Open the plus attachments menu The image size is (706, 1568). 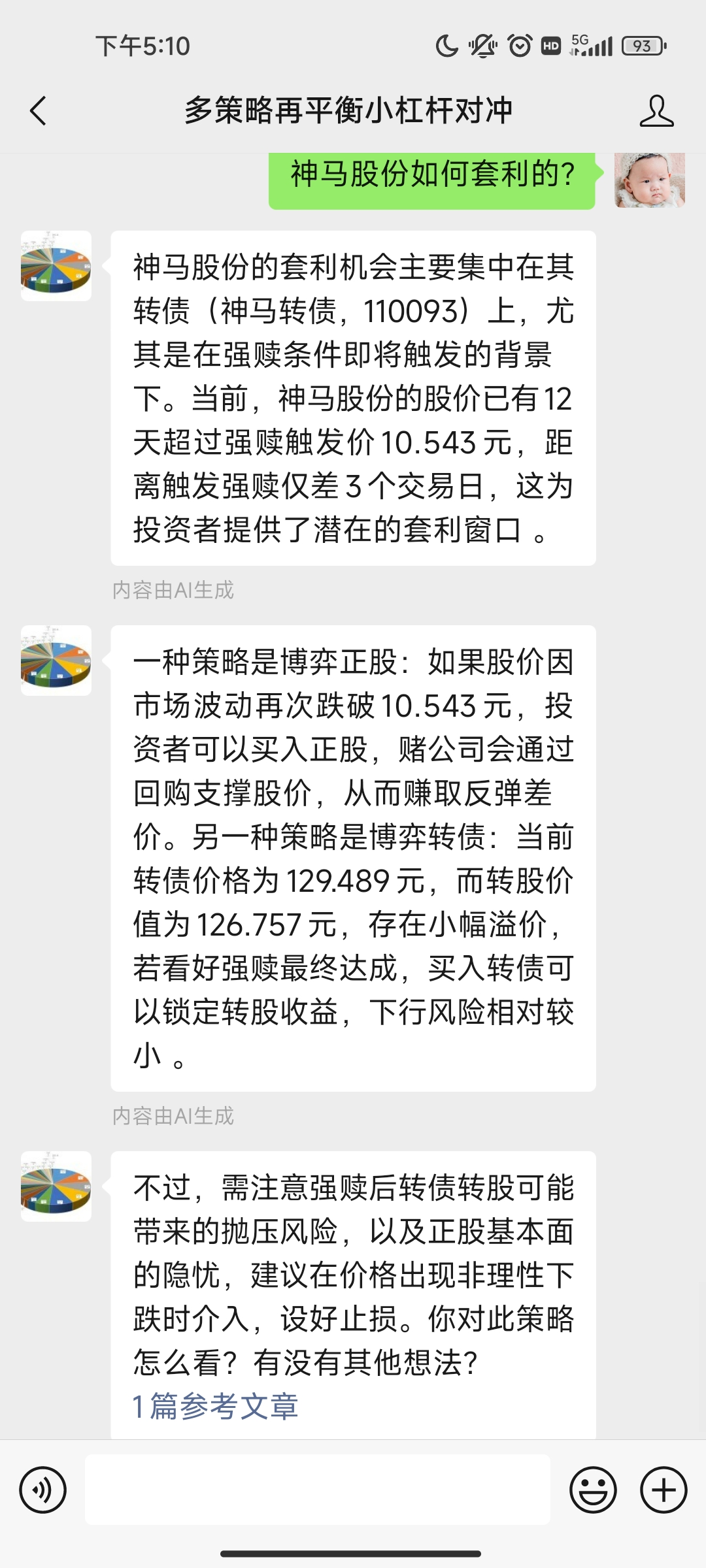click(663, 1490)
